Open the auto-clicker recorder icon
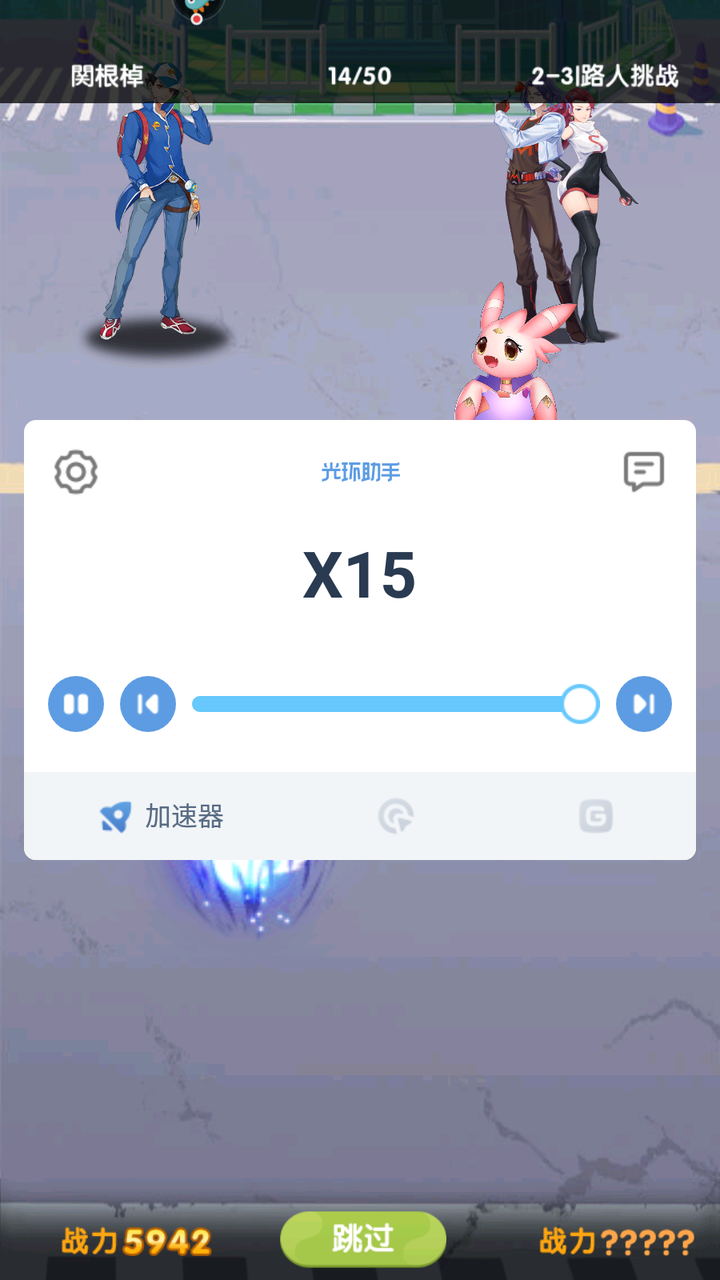This screenshot has width=720, height=1280. [394, 816]
